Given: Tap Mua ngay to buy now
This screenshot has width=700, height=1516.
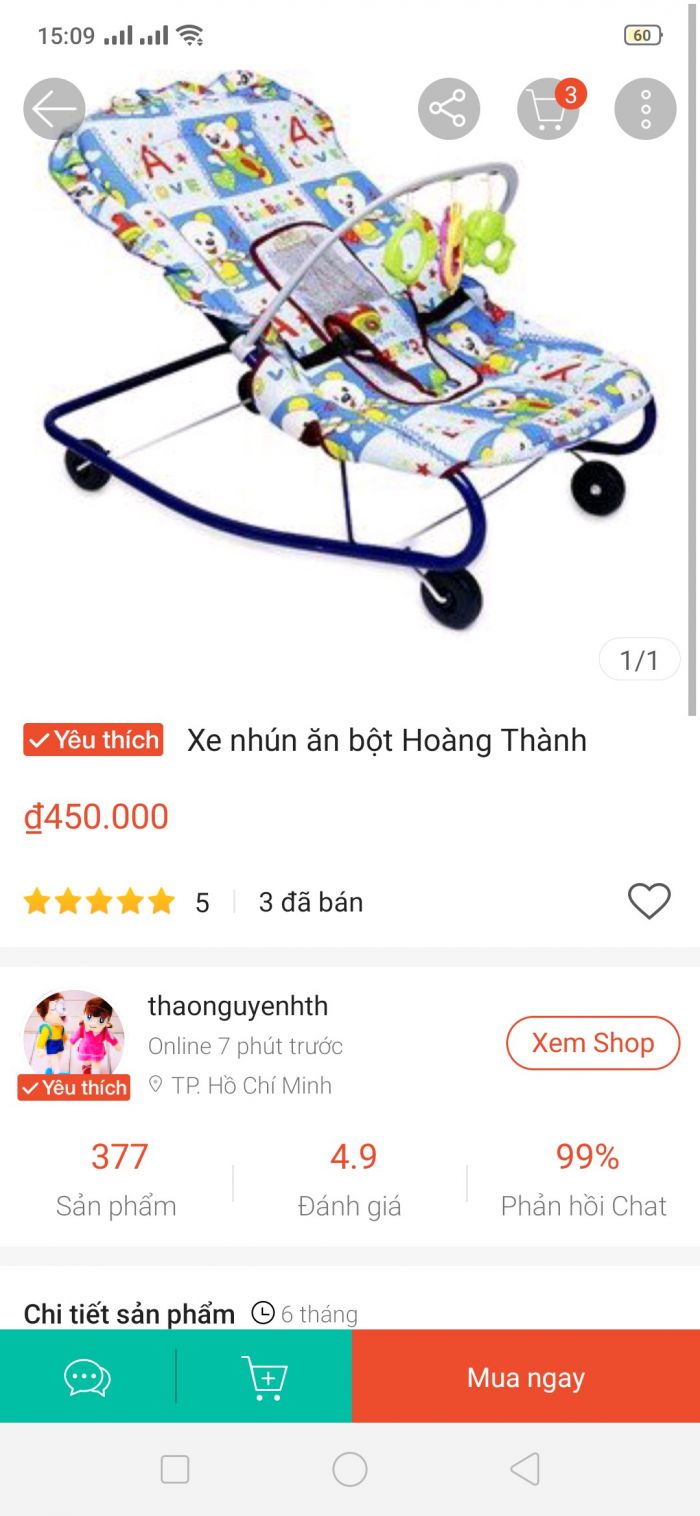Looking at the screenshot, I should pos(525,1377).
